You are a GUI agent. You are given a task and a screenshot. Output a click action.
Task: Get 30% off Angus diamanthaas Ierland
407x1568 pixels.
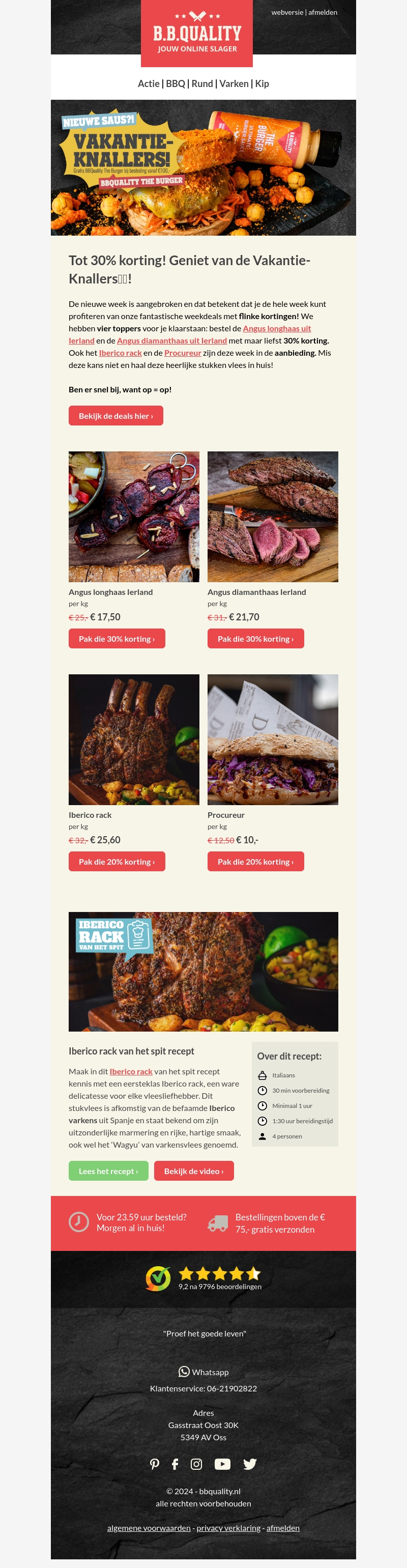tap(255, 639)
